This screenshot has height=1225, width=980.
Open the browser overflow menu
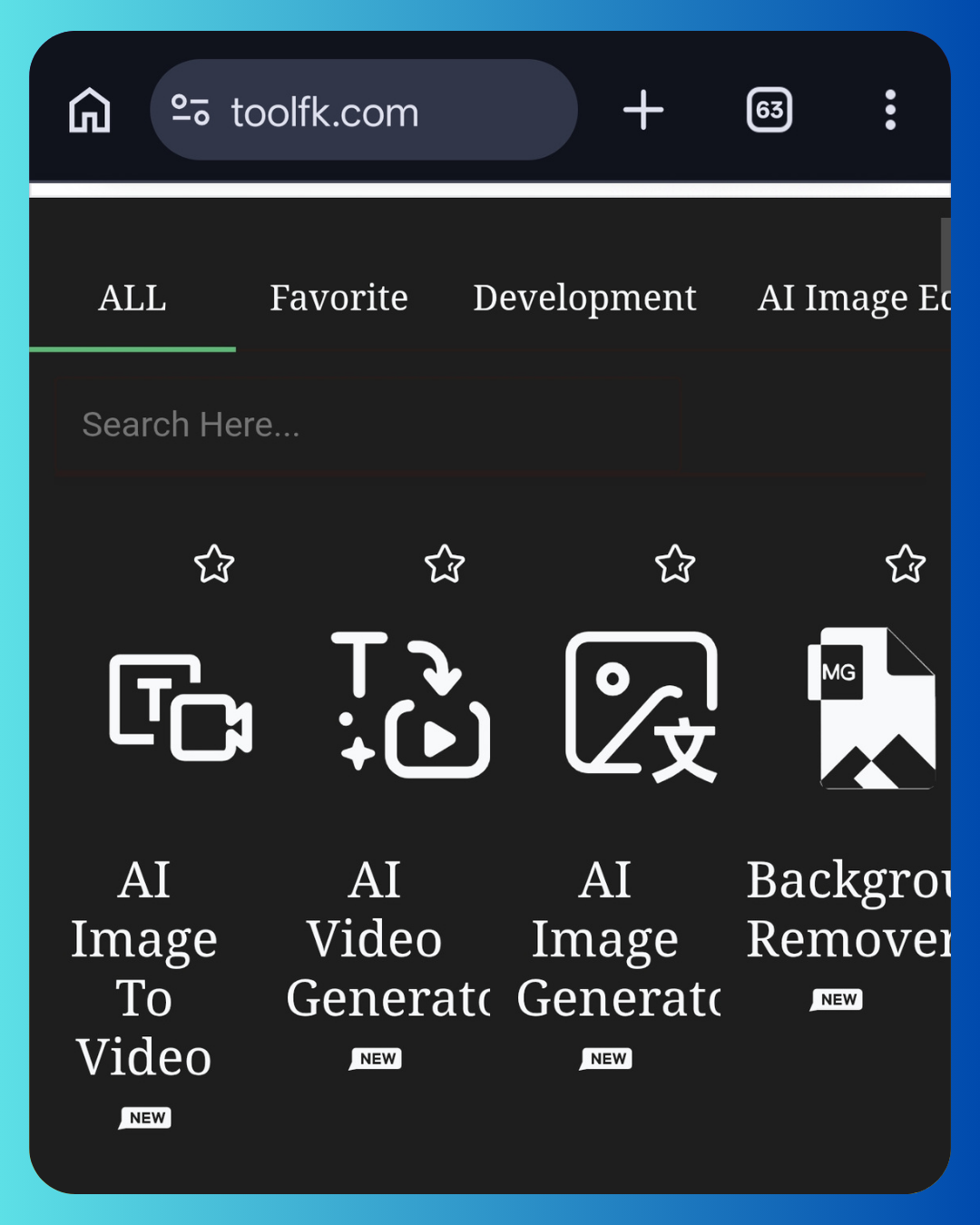(890, 111)
